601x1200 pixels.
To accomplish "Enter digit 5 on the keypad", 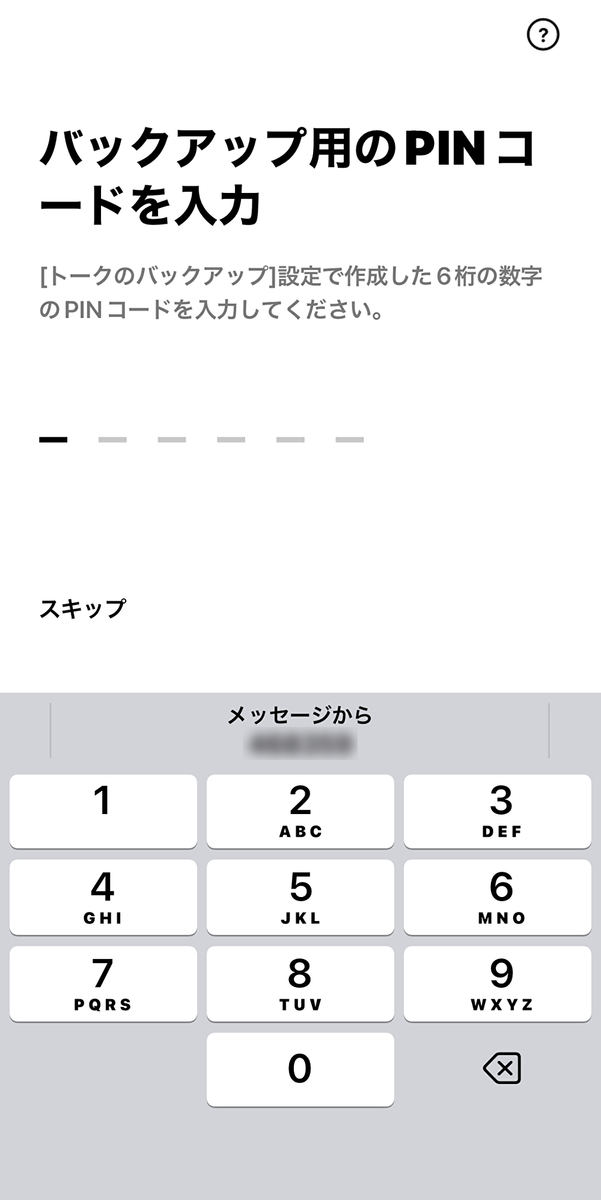I will [x=300, y=897].
